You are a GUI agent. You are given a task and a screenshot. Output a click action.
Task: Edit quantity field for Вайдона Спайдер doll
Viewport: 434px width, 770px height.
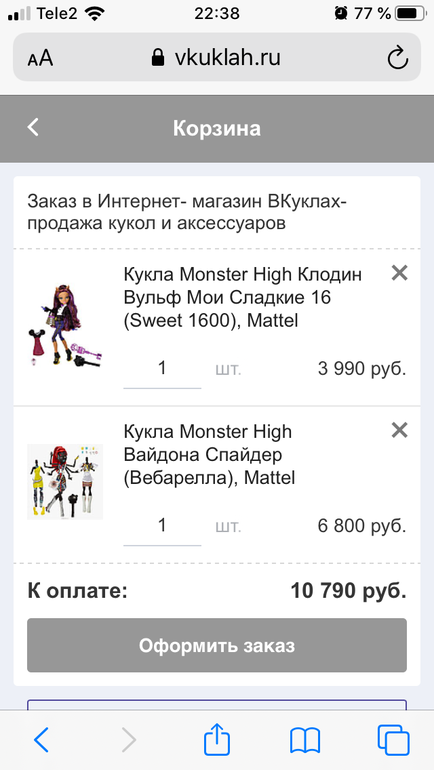162,526
